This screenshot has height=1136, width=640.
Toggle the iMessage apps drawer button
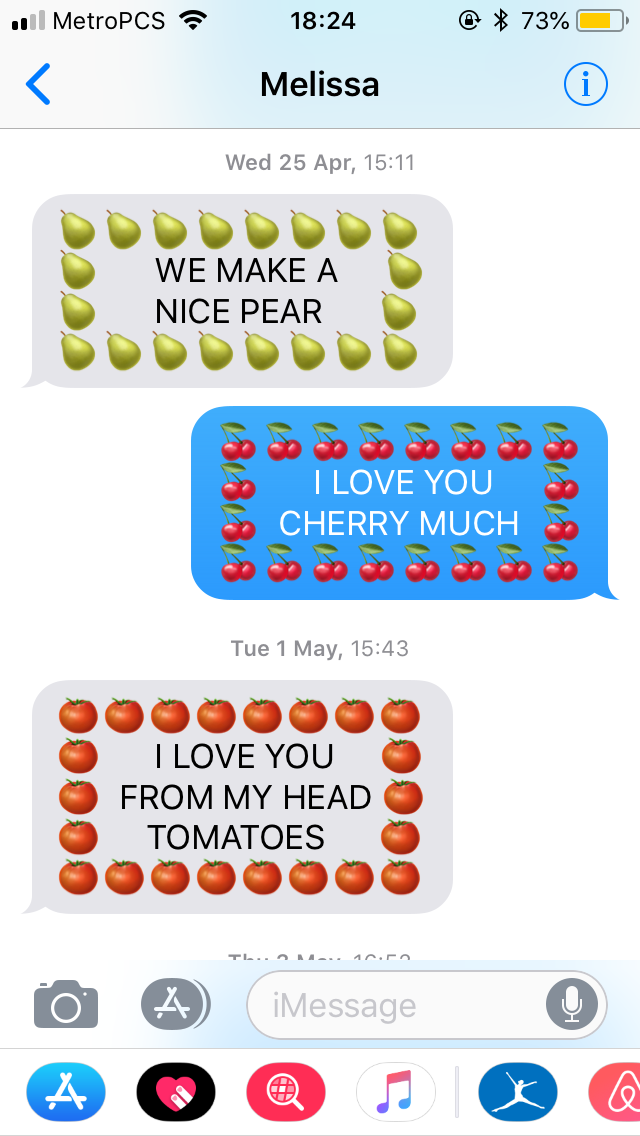[174, 1004]
